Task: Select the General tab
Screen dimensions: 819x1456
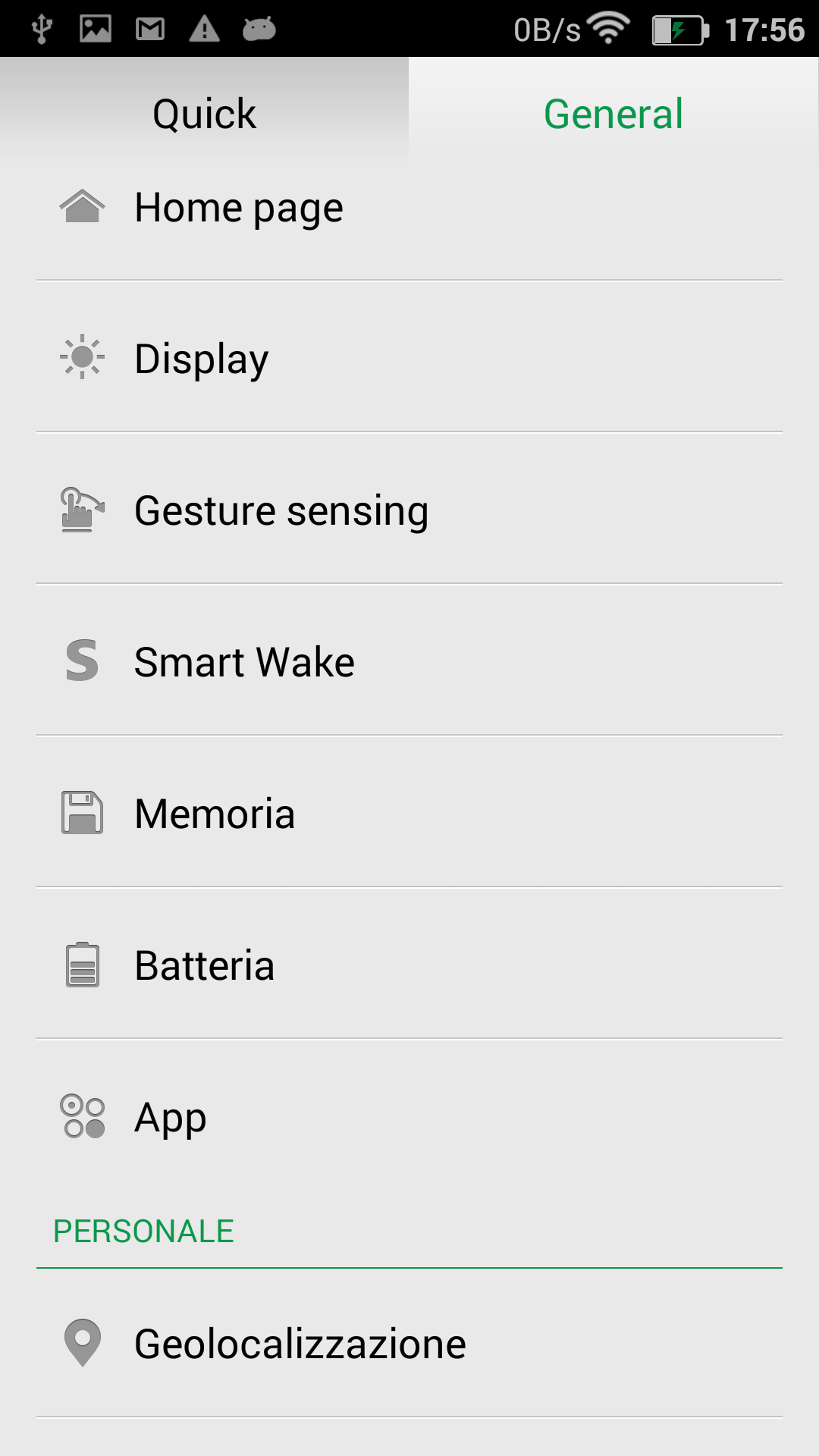Action: click(614, 114)
